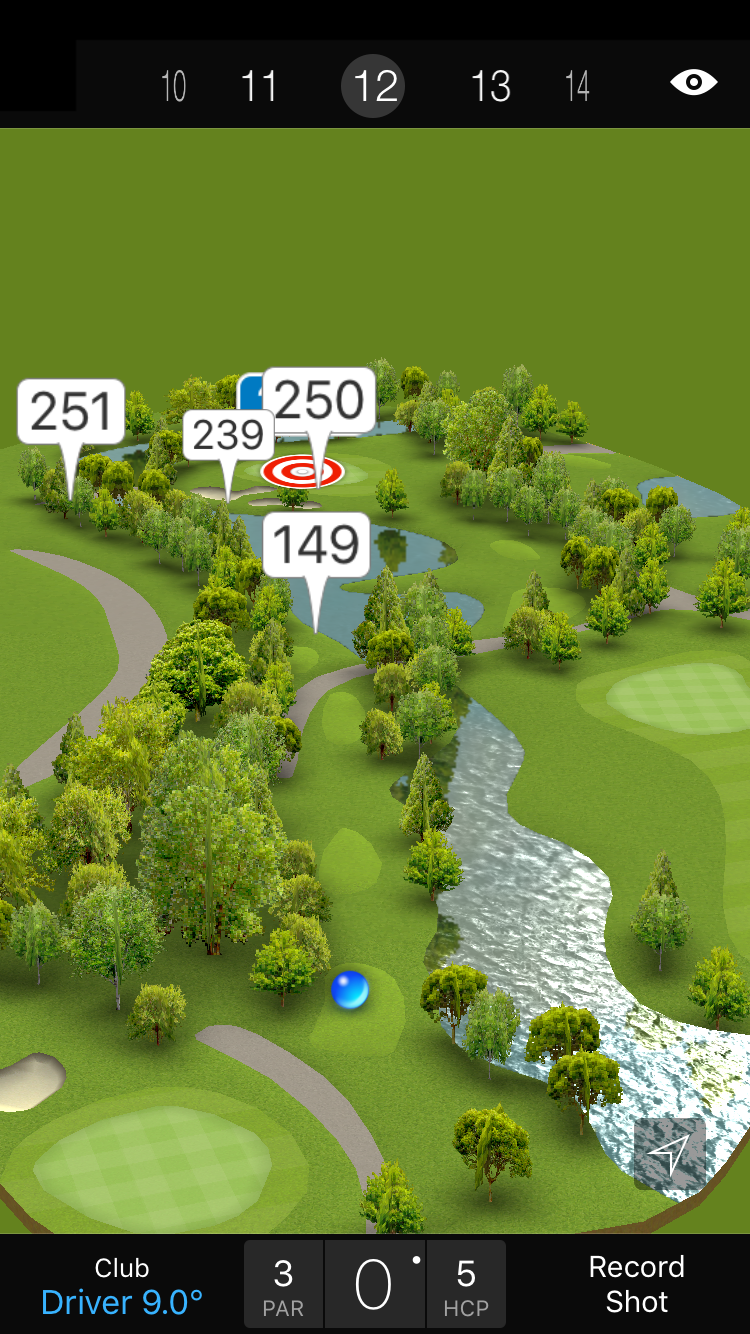Switch to hole 11
This screenshot has height=1334, width=750.
pos(258,87)
